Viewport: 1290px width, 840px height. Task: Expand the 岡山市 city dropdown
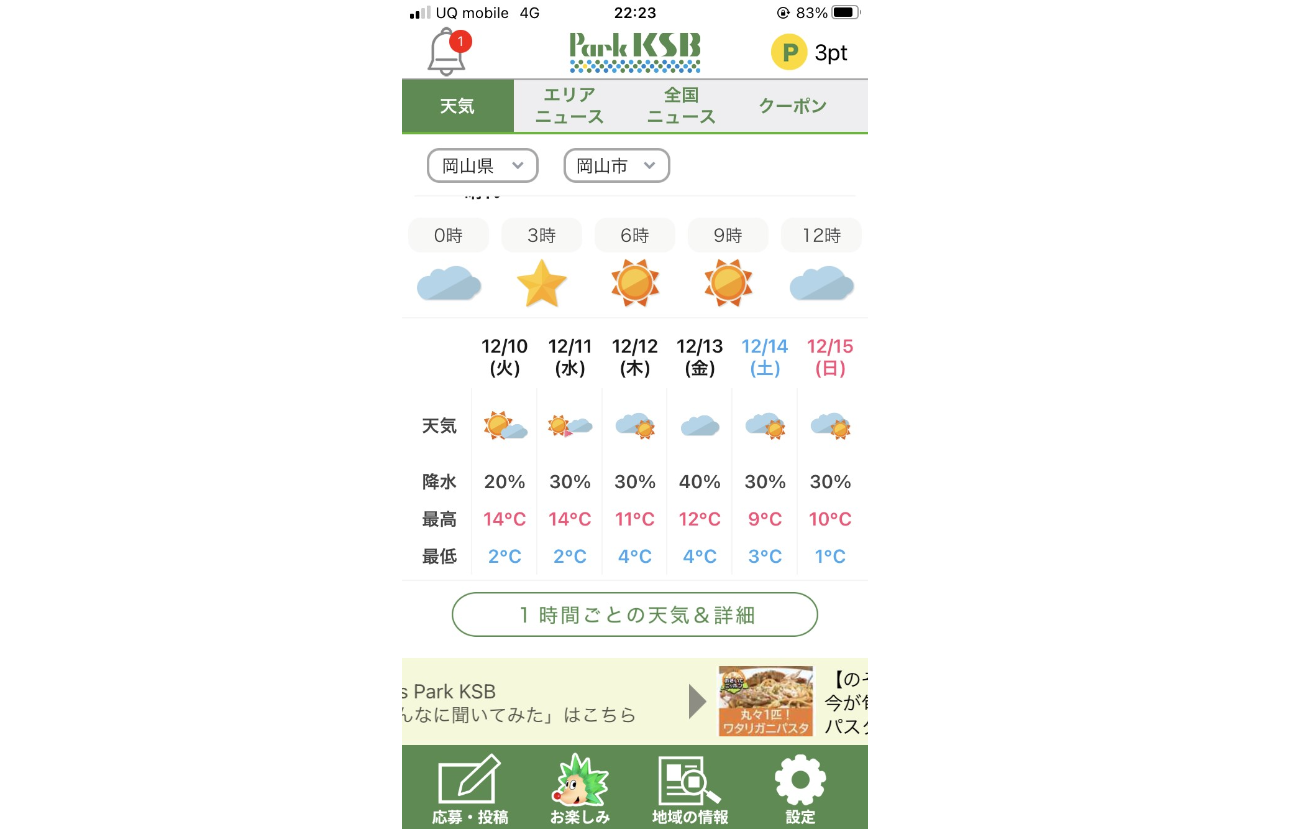[616, 166]
